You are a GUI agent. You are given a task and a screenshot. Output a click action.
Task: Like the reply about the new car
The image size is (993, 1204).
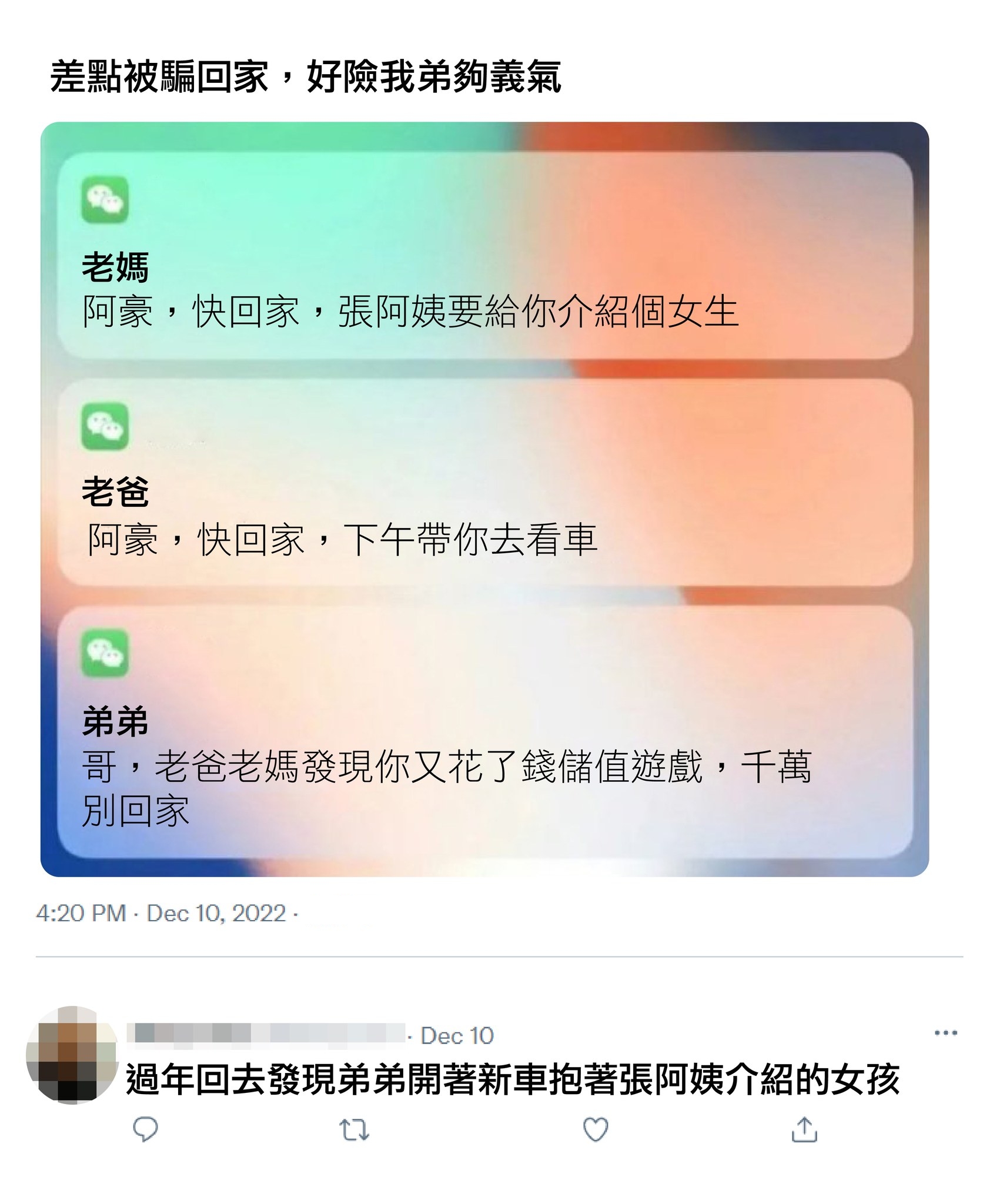[x=595, y=1129]
